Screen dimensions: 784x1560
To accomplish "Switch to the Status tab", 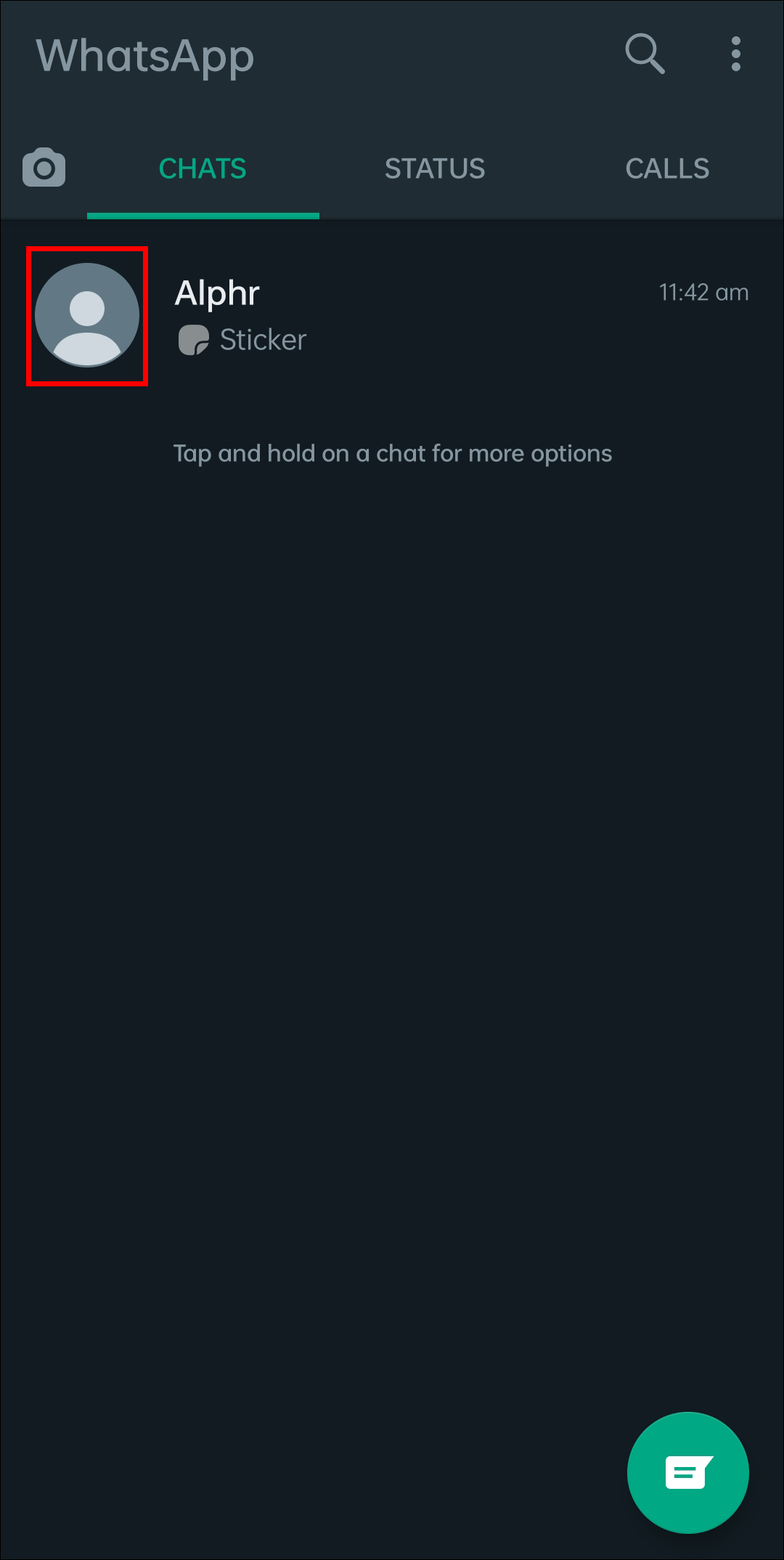I will 435,168.
